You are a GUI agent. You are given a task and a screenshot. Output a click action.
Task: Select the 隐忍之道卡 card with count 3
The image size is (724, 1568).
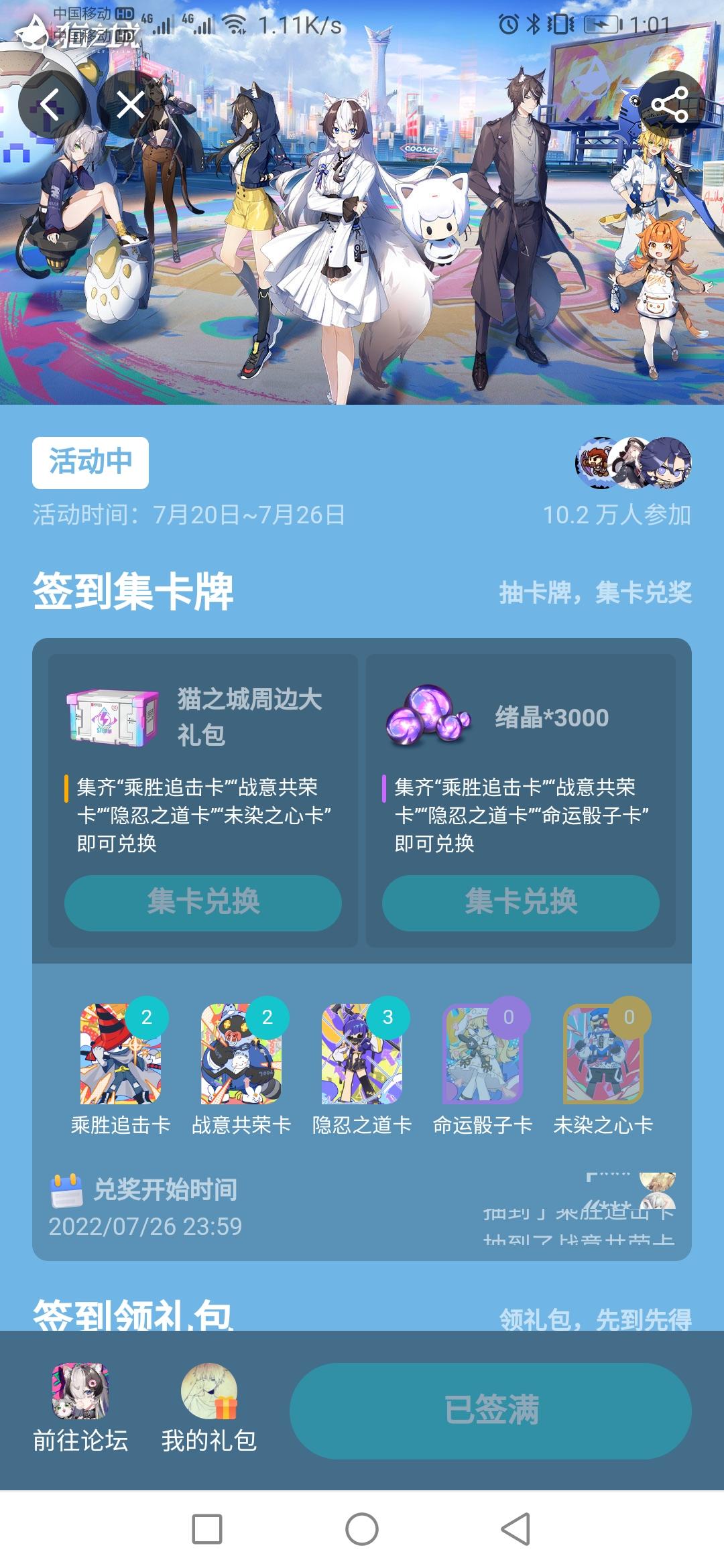pyautogui.click(x=361, y=1049)
